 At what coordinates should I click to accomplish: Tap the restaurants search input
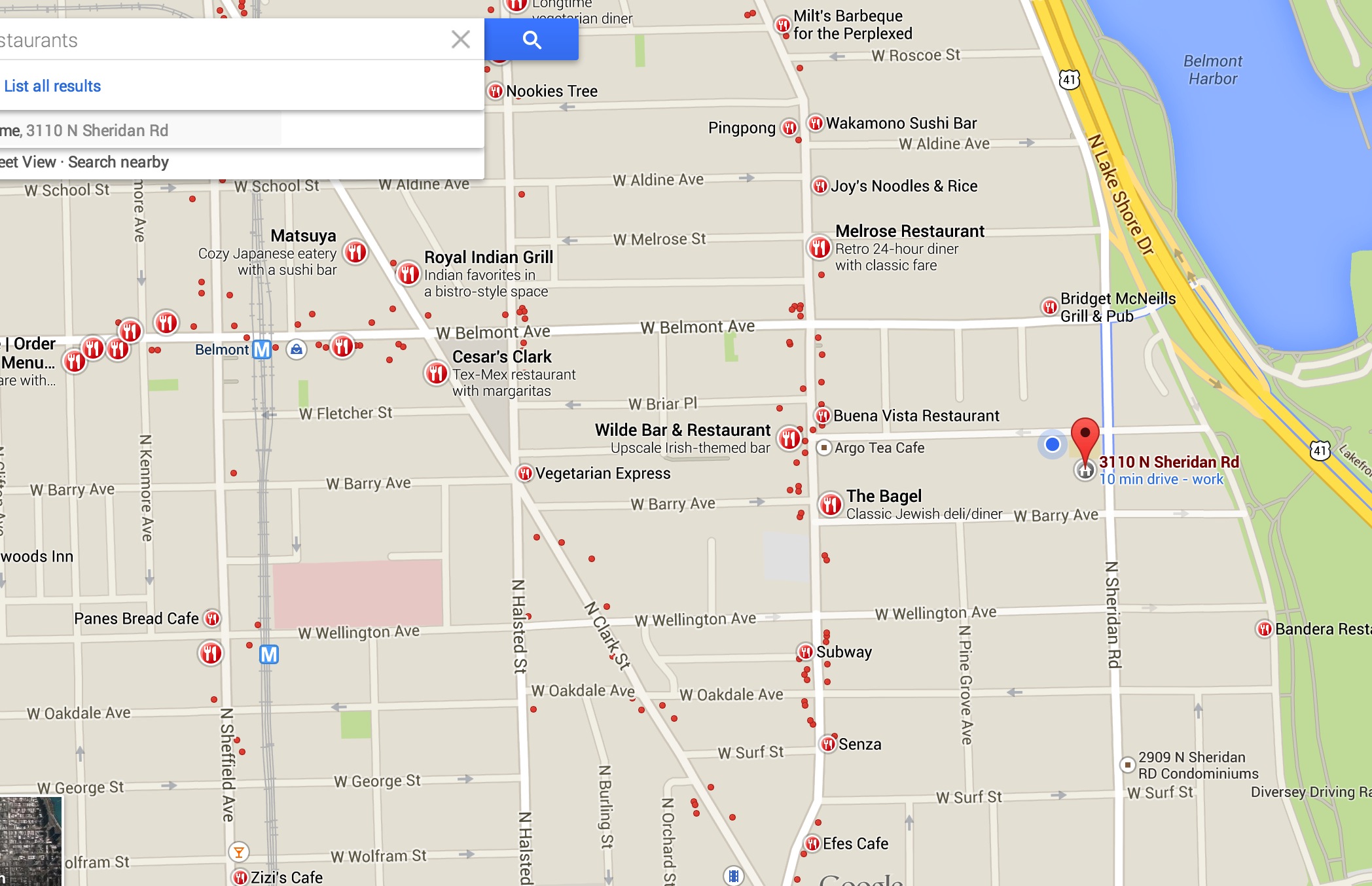click(223, 41)
